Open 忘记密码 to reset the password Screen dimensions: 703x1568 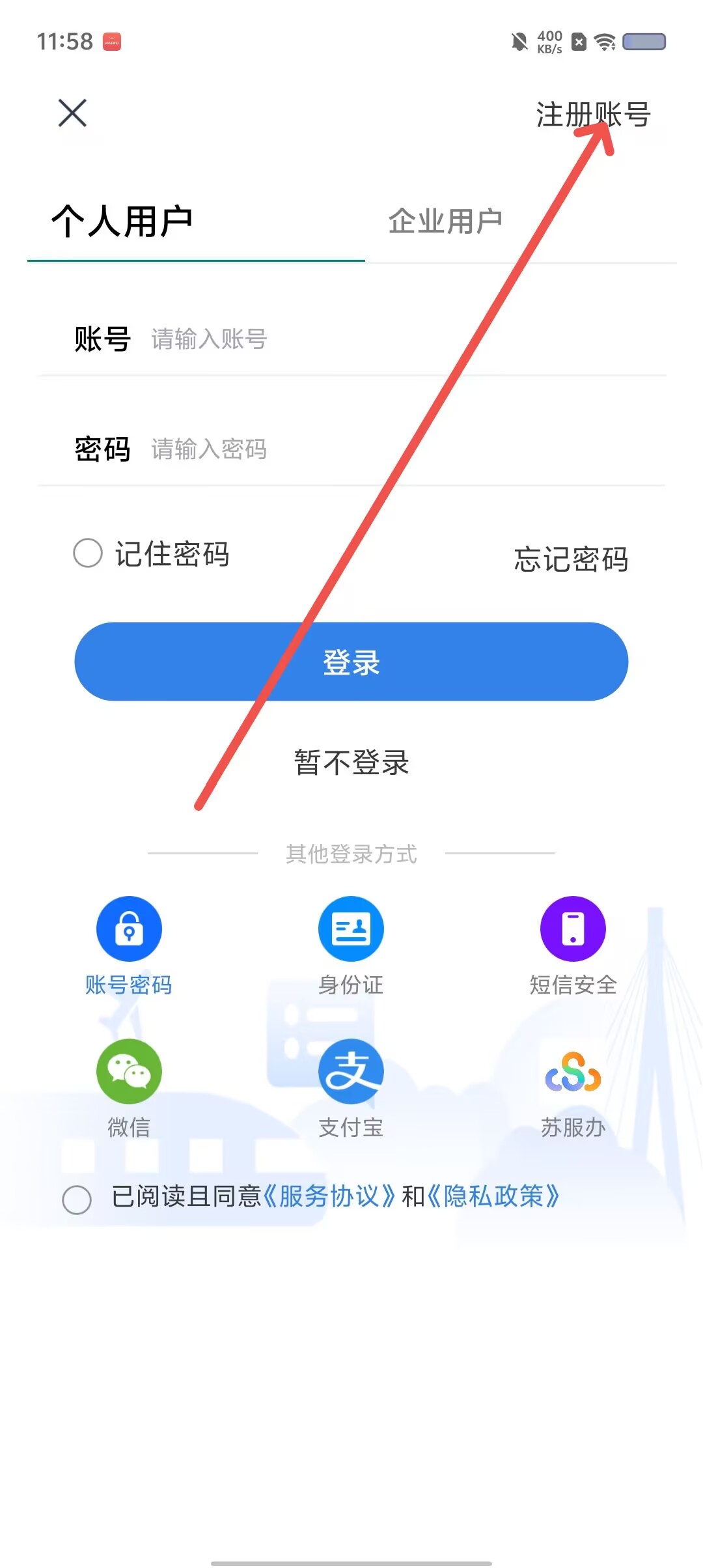[x=572, y=559]
